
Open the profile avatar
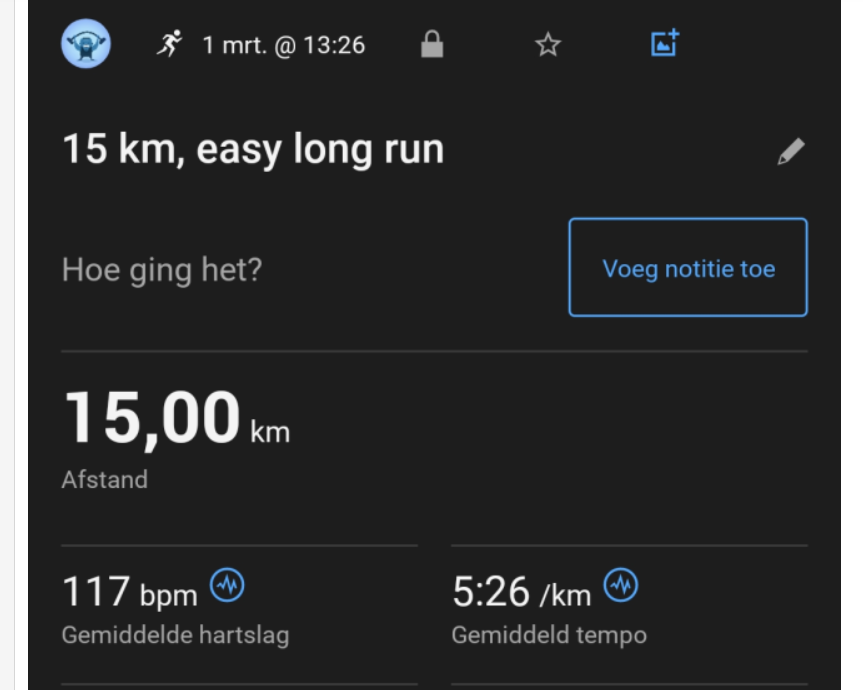[86, 44]
